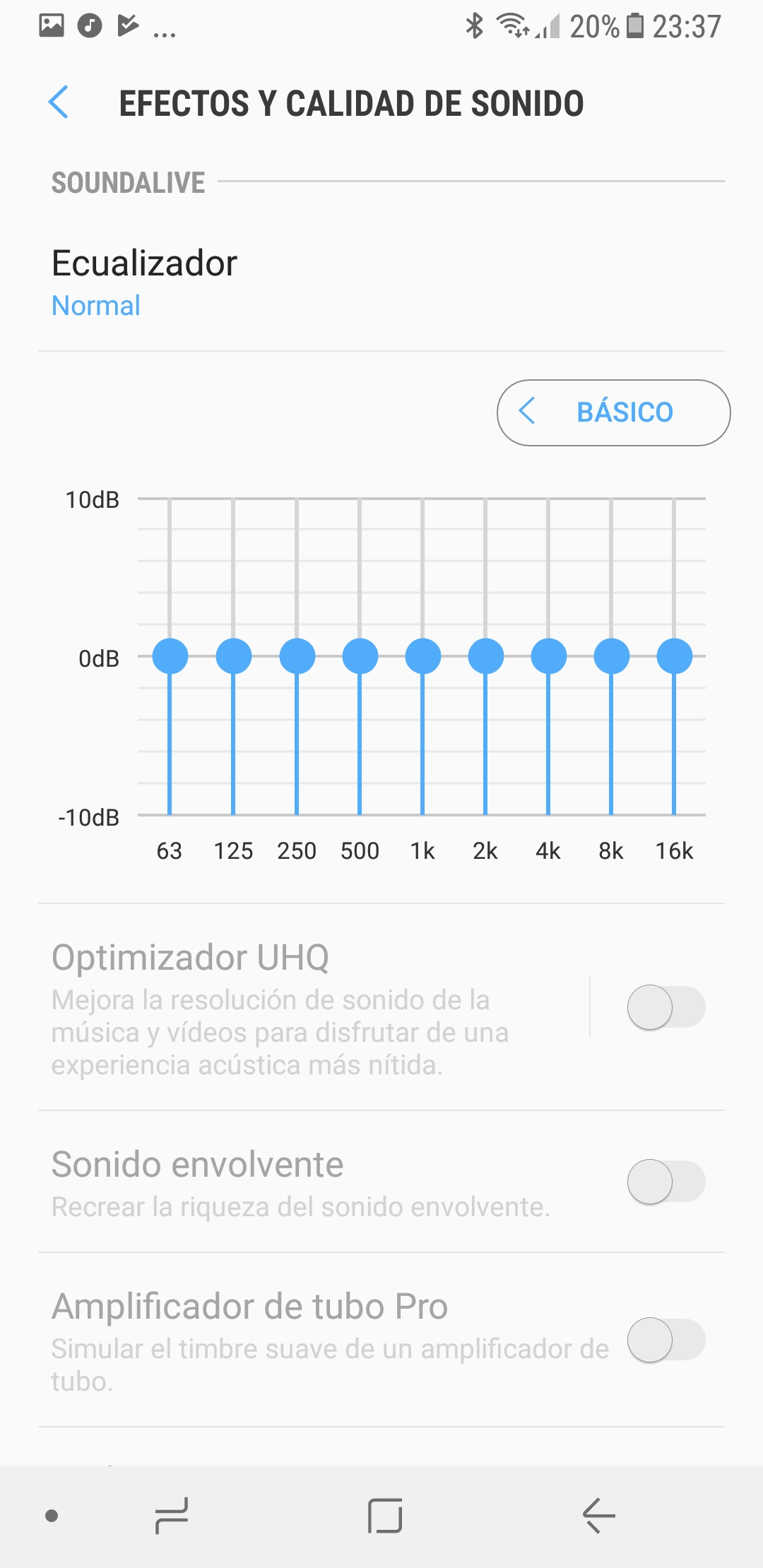Tap the 16k band slider handle
This screenshot has height=1568, width=763.
tap(675, 656)
